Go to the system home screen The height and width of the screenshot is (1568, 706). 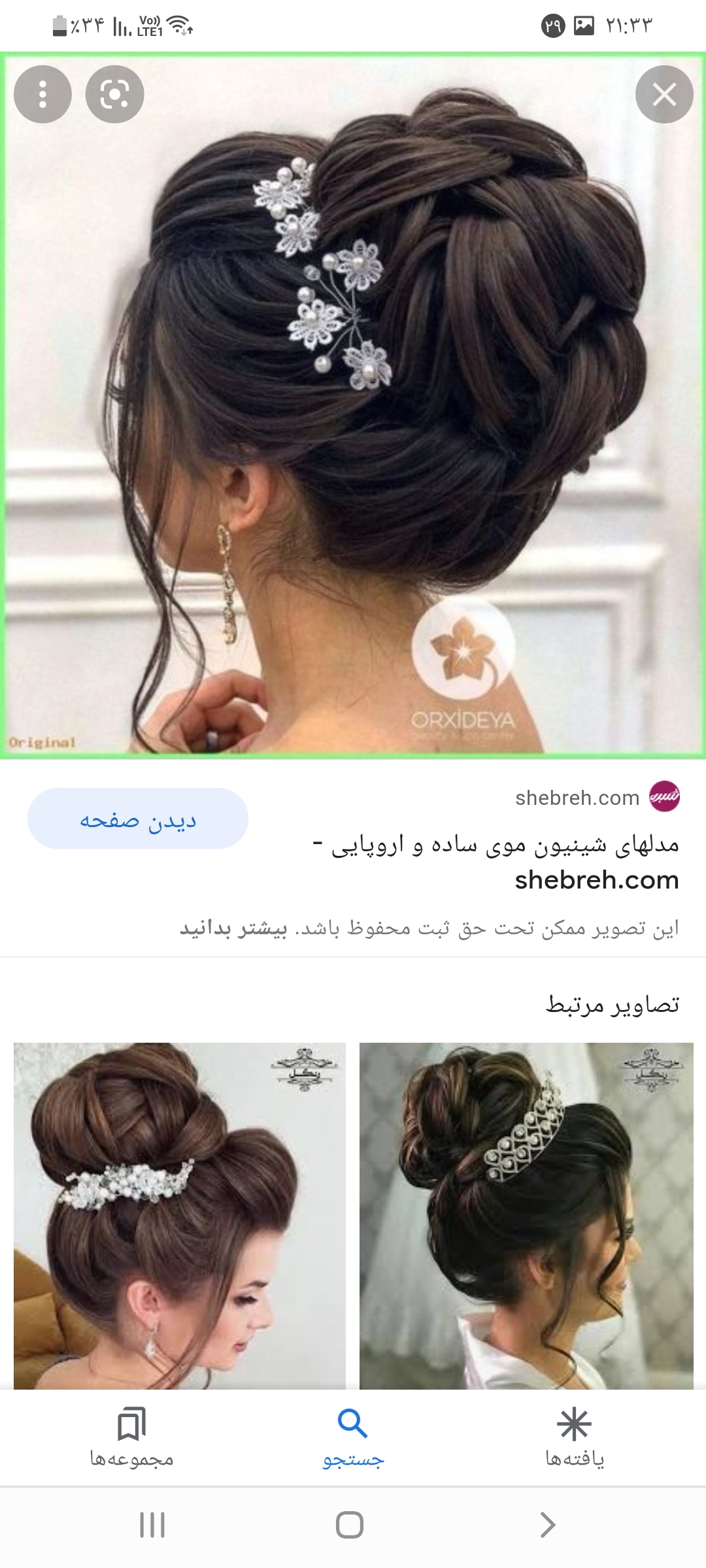tap(350, 1525)
